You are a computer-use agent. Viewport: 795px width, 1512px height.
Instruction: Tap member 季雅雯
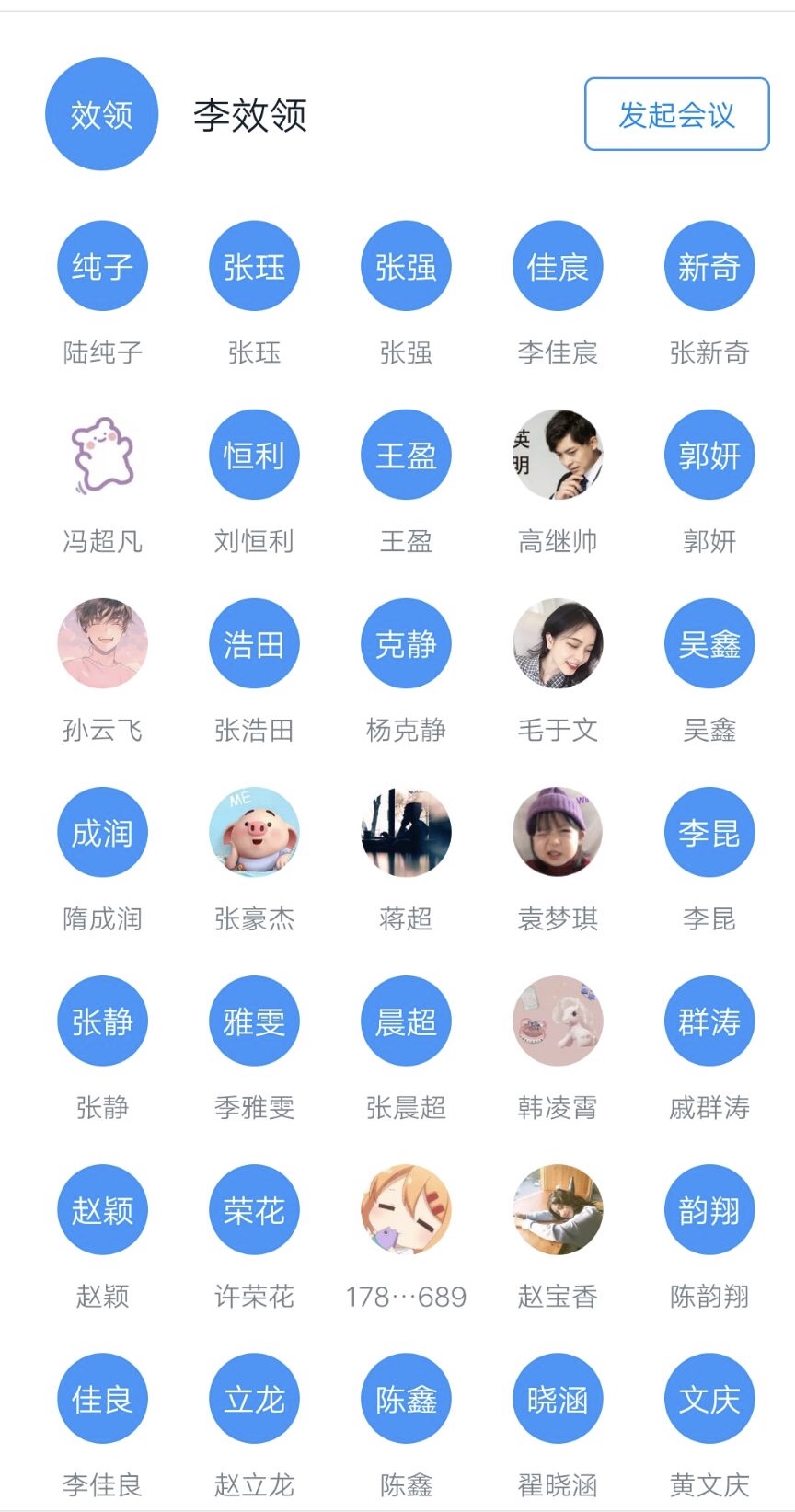(x=254, y=1021)
